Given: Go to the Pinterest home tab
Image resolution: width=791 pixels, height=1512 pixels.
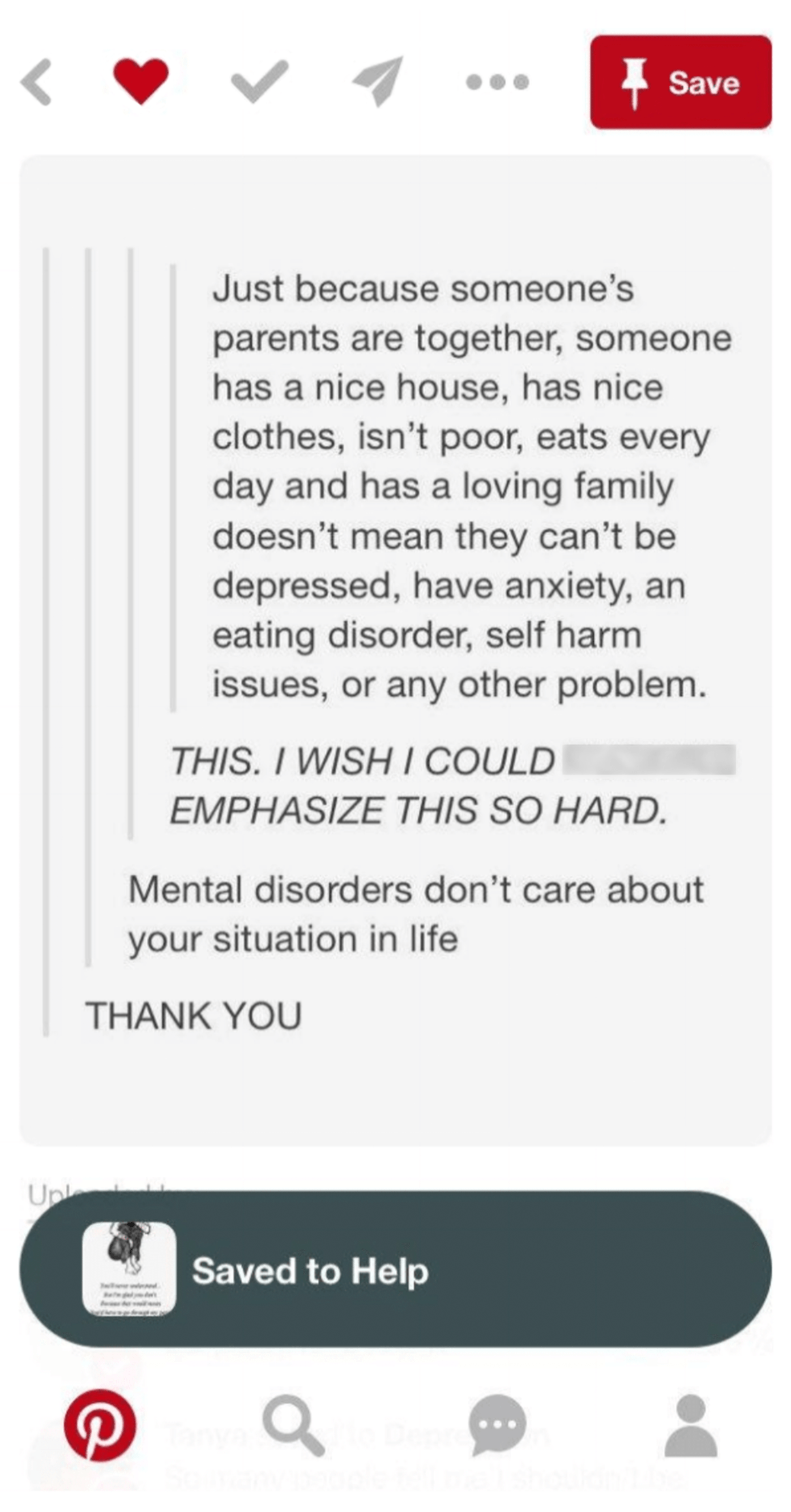Looking at the screenshot, I should point(100,1424).
